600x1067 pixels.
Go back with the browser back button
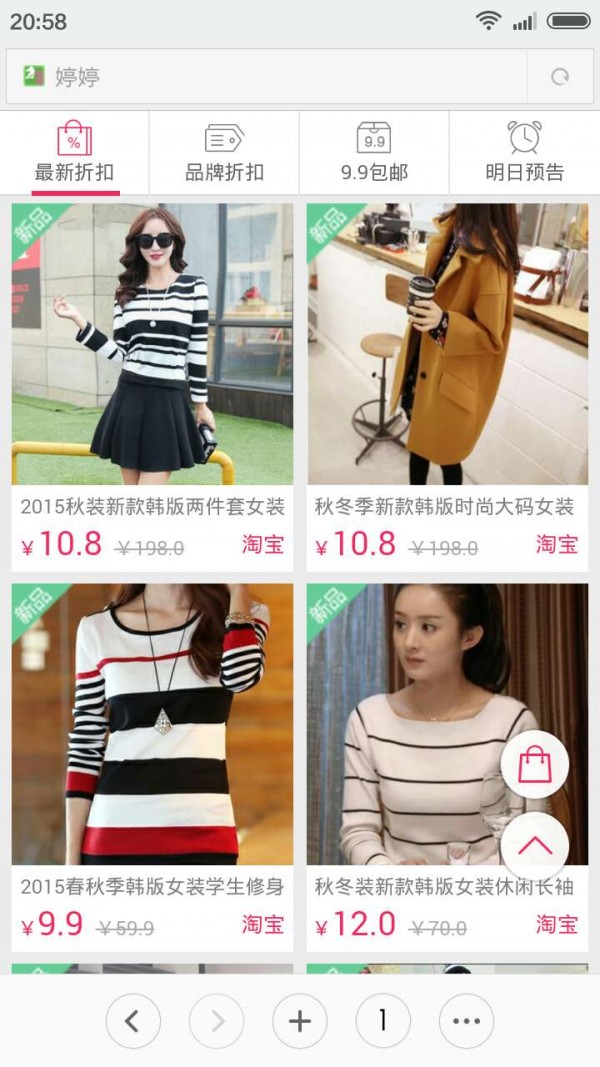pyautogui.click(x=132, y=1021)
